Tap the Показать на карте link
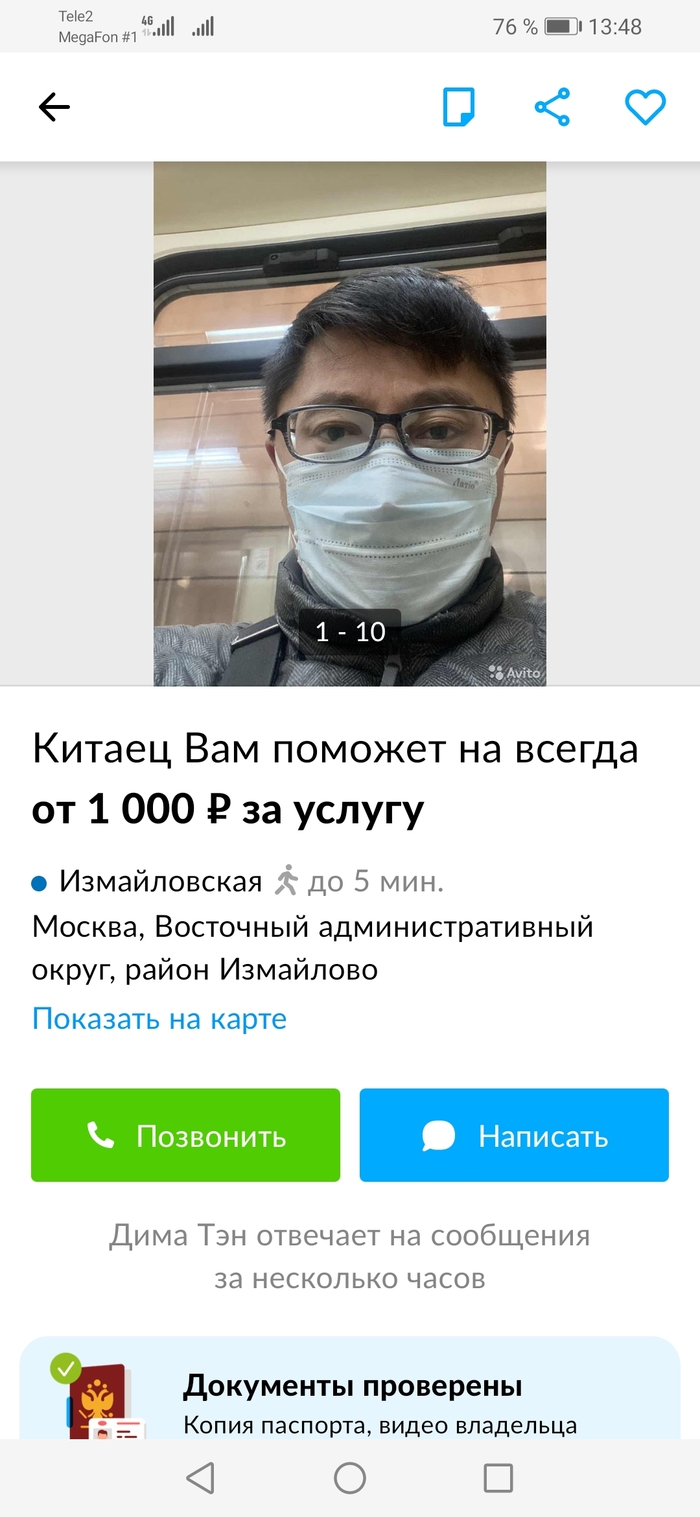 point(160,1018)
